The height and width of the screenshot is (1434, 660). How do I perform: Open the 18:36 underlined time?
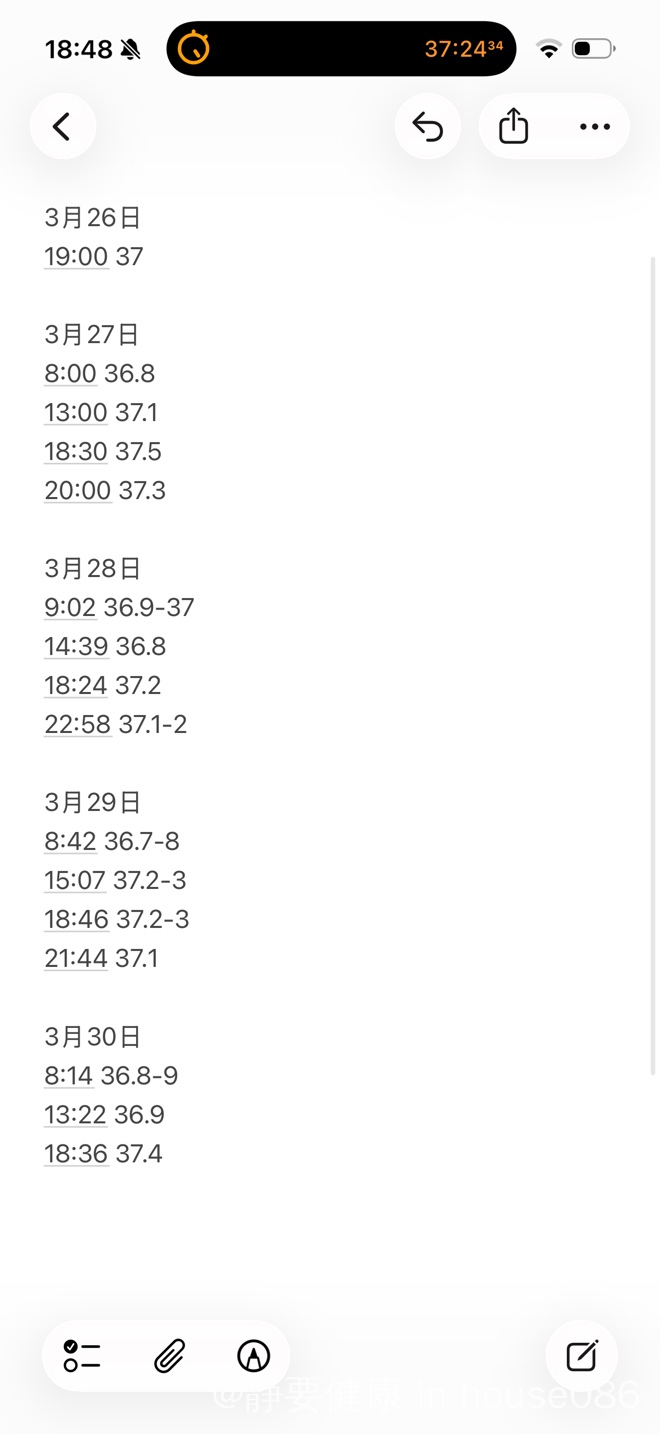click(x=76, y=1154)
